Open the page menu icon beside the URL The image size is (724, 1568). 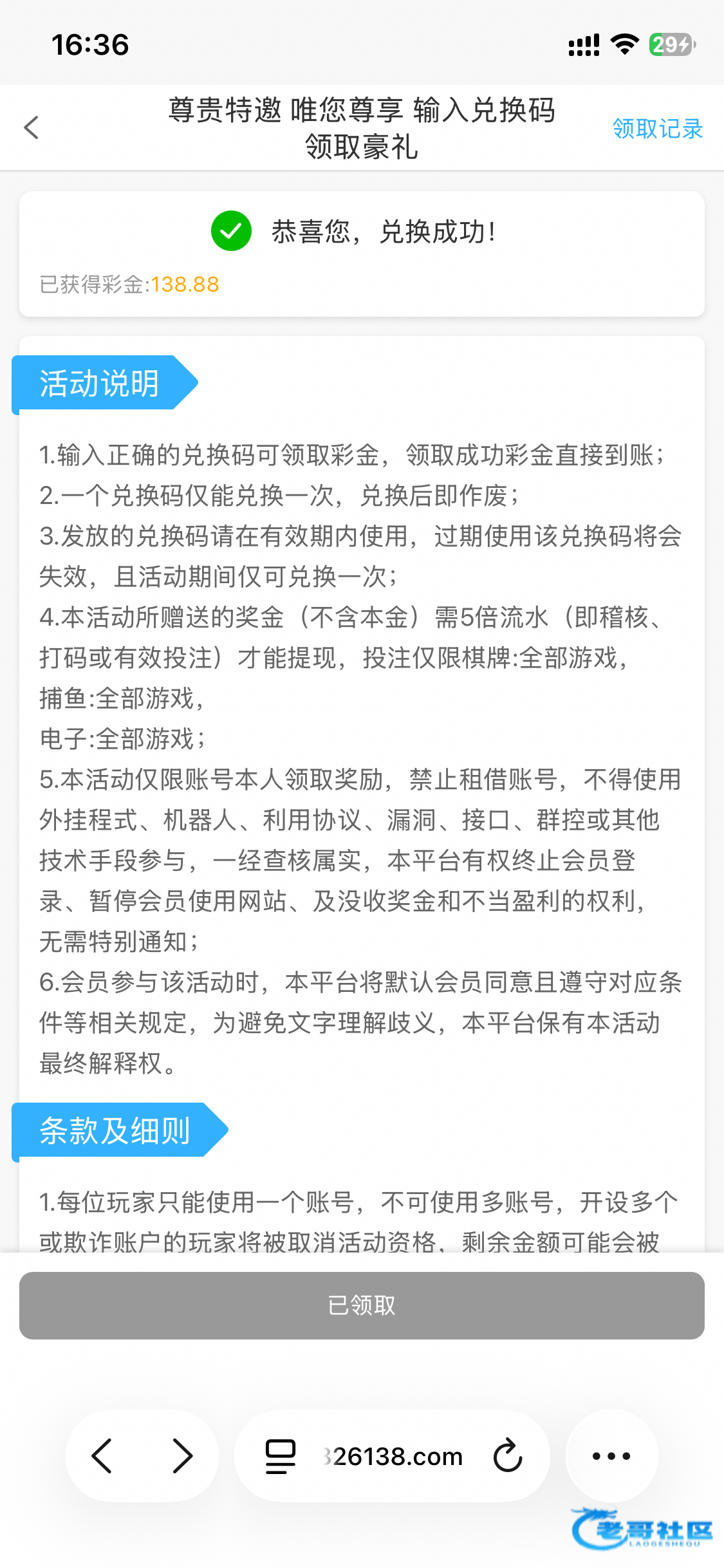tap(281, 1456)
